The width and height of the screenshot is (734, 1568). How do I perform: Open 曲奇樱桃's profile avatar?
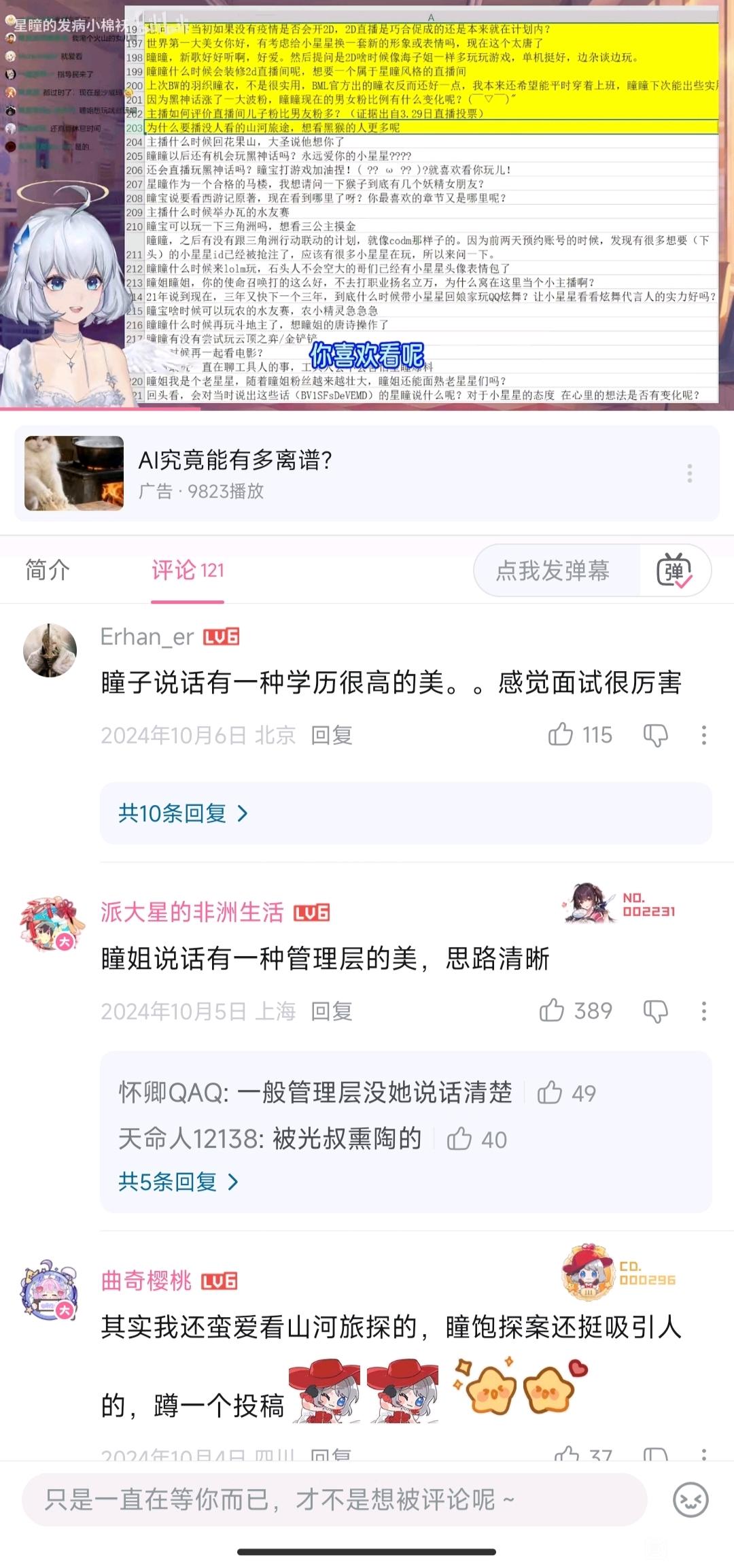click(51, 1290)
